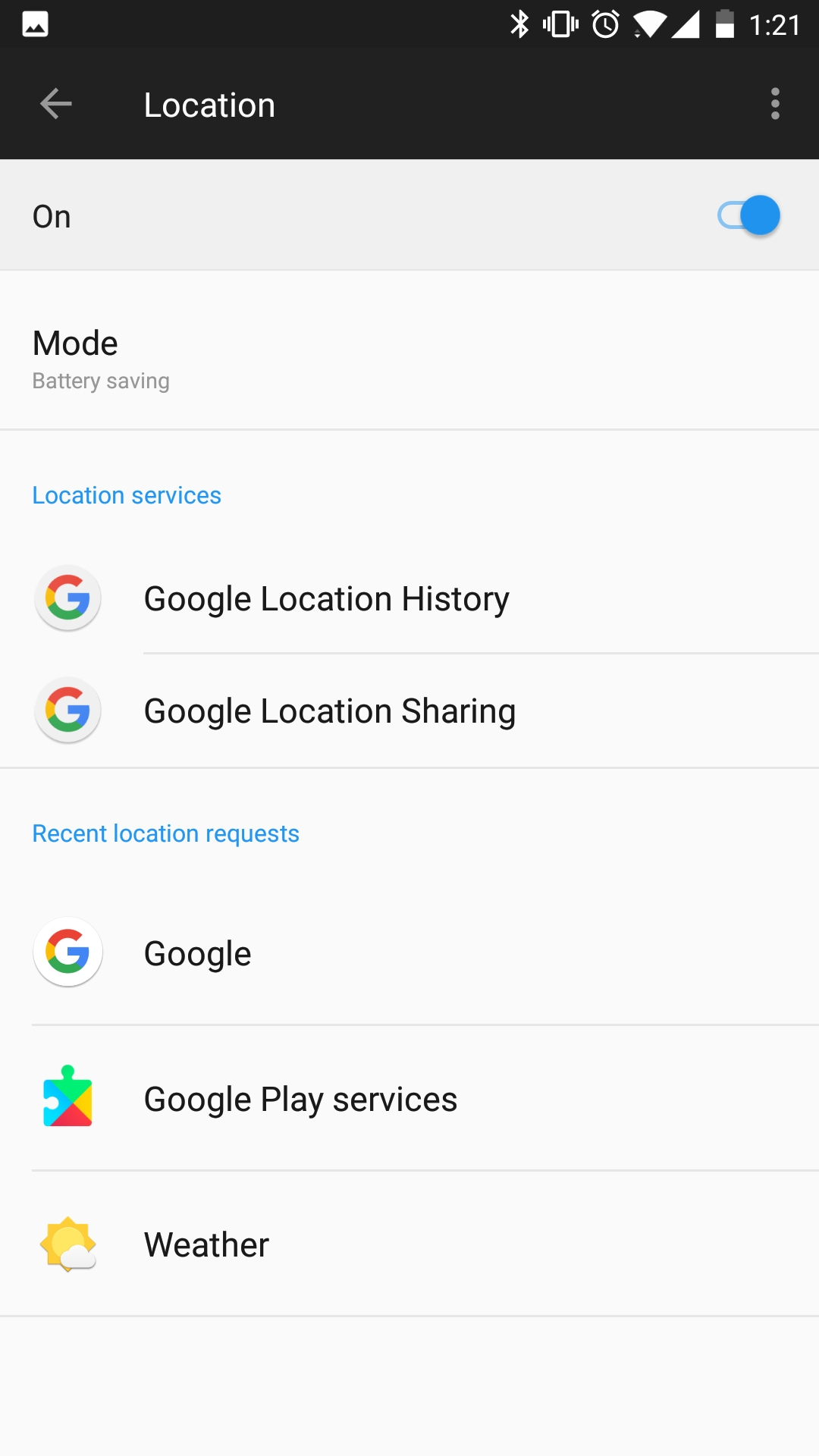Open Weather app location details
The height and width of the screenshot is (1456, 819).
409,1244
